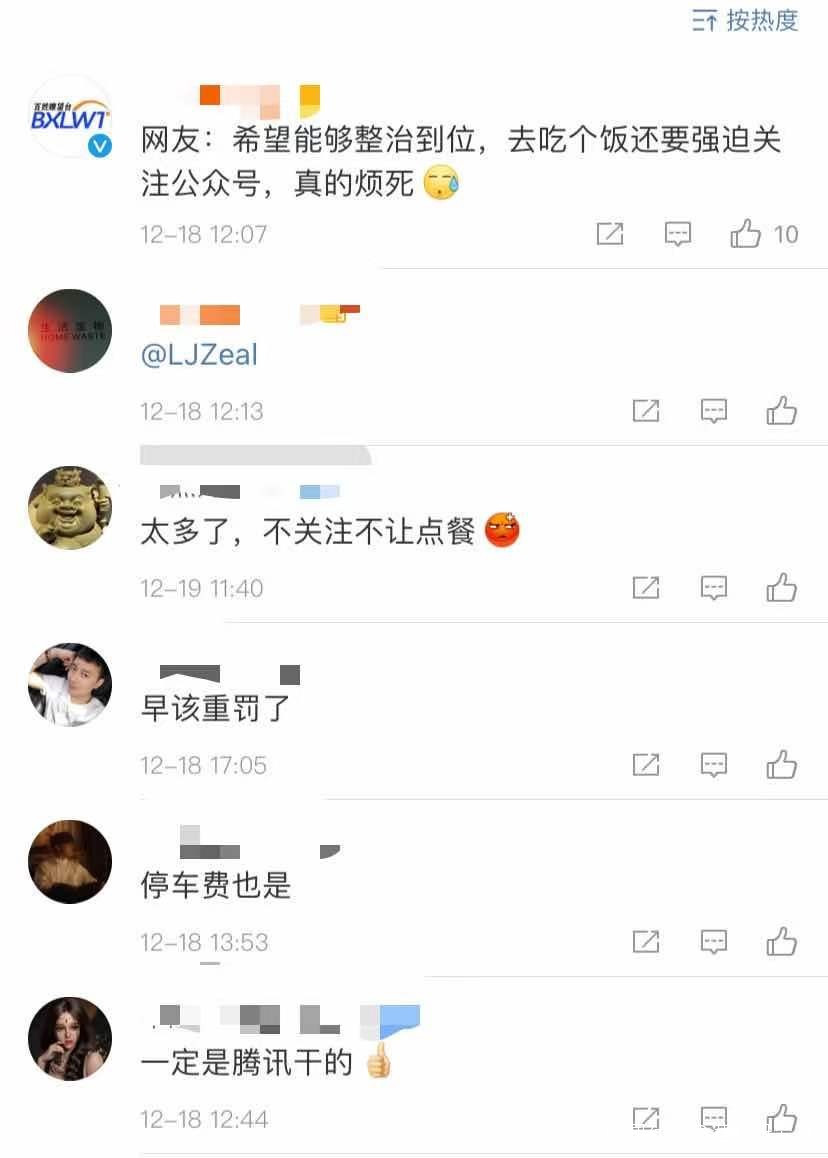Reply to the 早该重罚了 comment
828x1158 pixels.
pos(714,765)
